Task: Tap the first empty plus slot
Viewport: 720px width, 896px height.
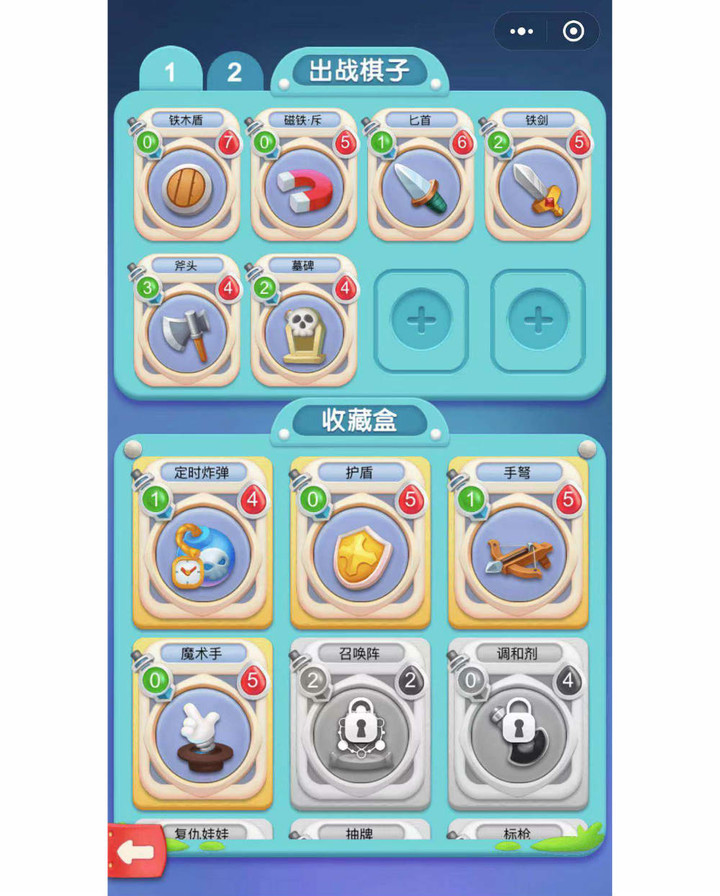Action: 421,321
